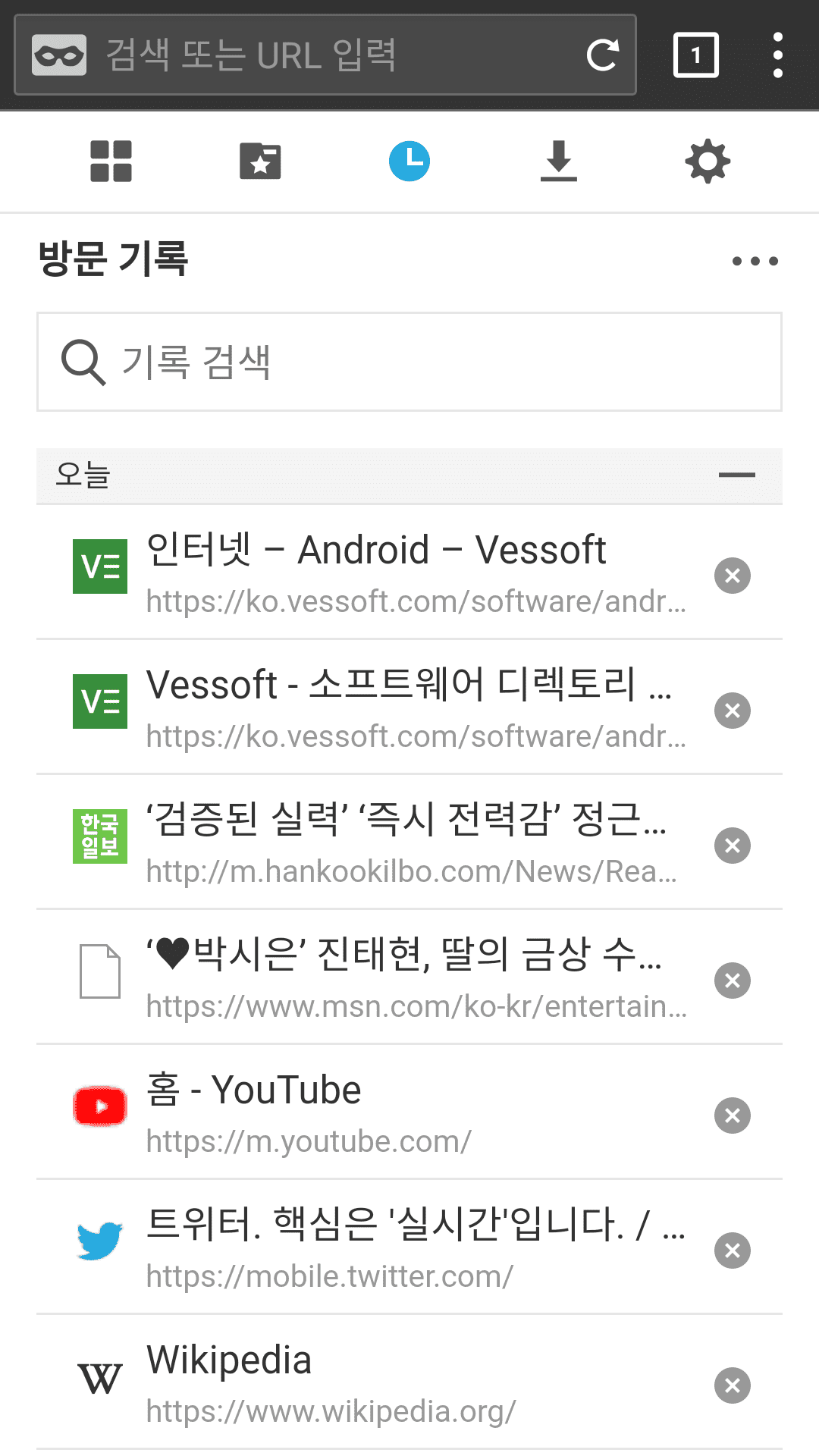Tap the 기록 검색 history search field

[x=409, y=362]
